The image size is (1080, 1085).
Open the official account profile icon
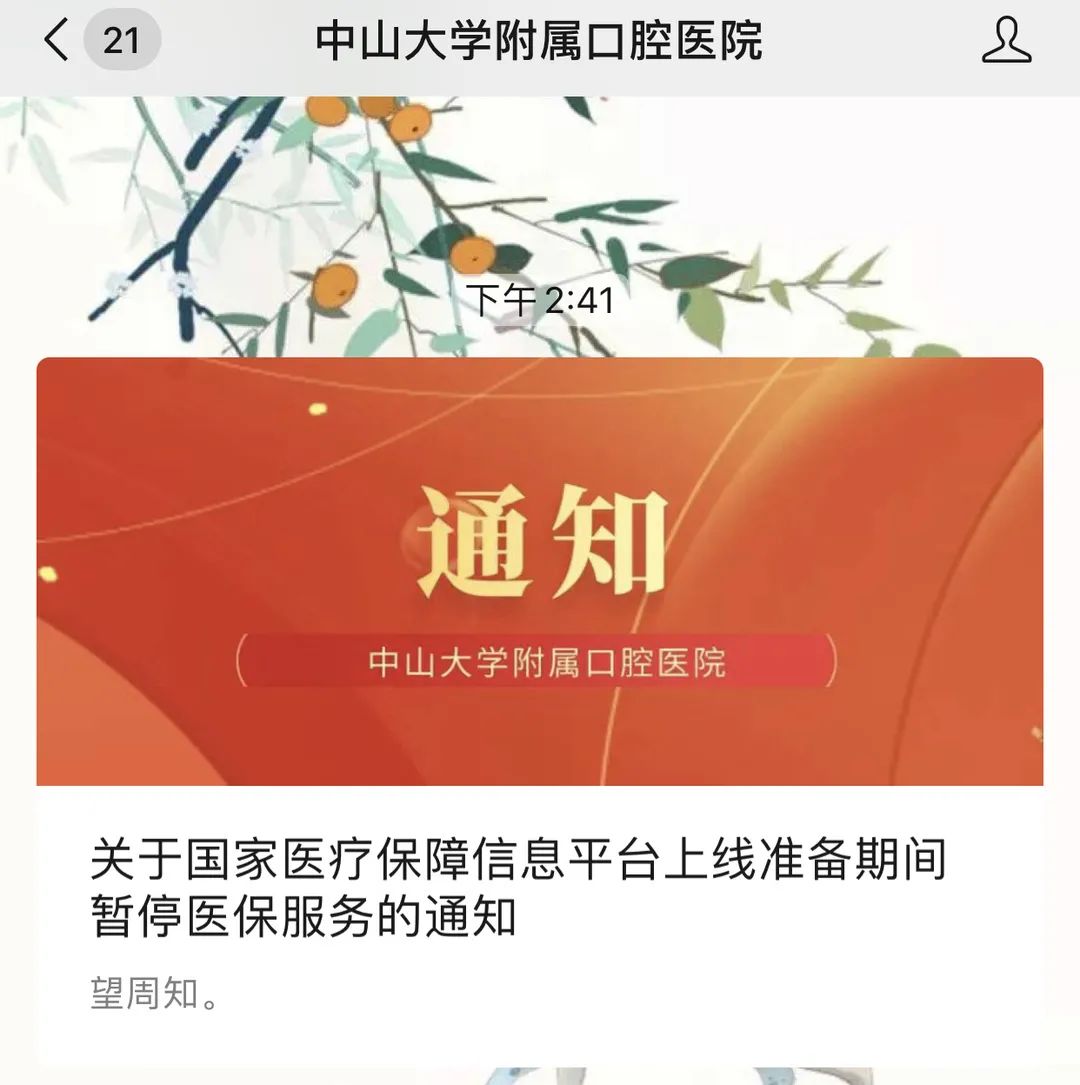pyautogui.click(x=1006, y=42)
